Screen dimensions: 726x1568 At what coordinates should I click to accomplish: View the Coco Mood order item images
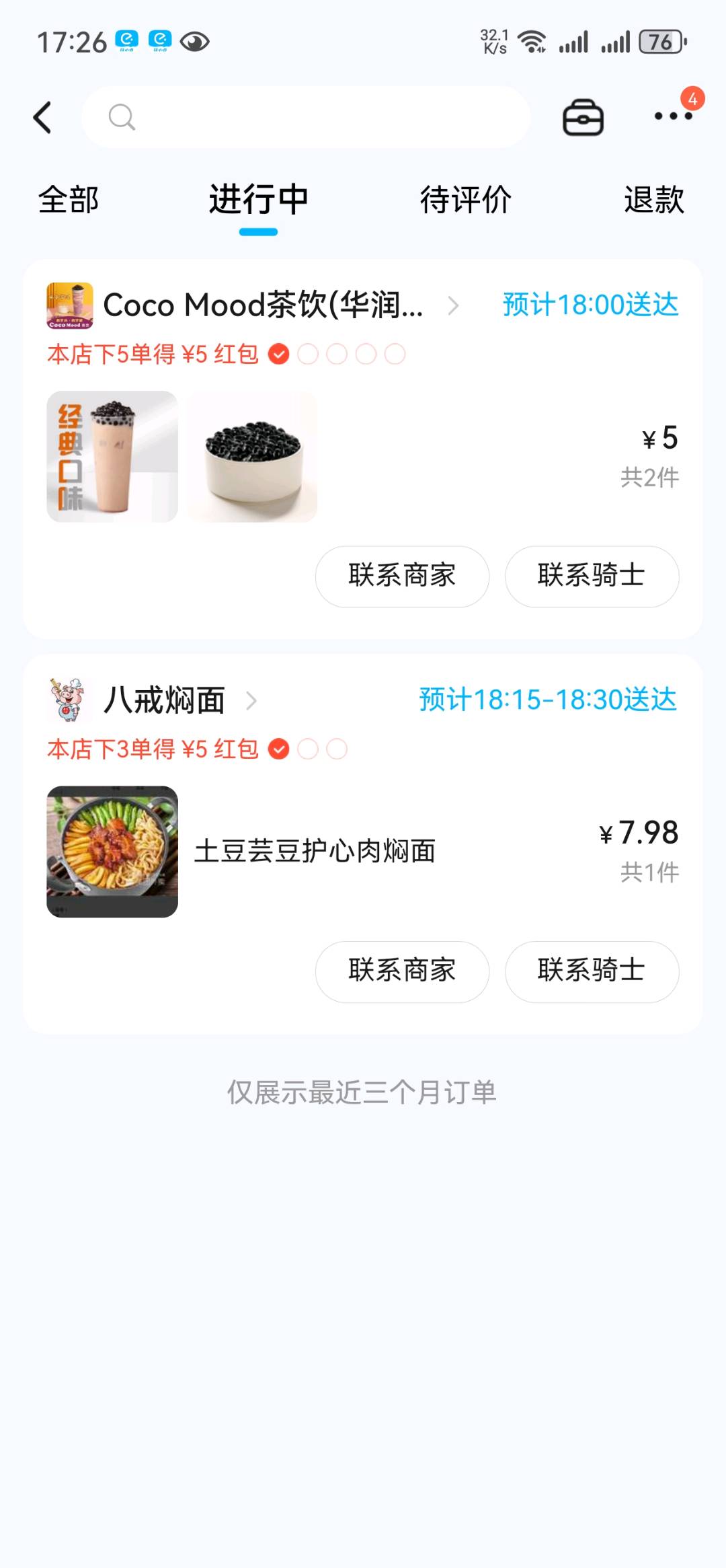point(182,457)
